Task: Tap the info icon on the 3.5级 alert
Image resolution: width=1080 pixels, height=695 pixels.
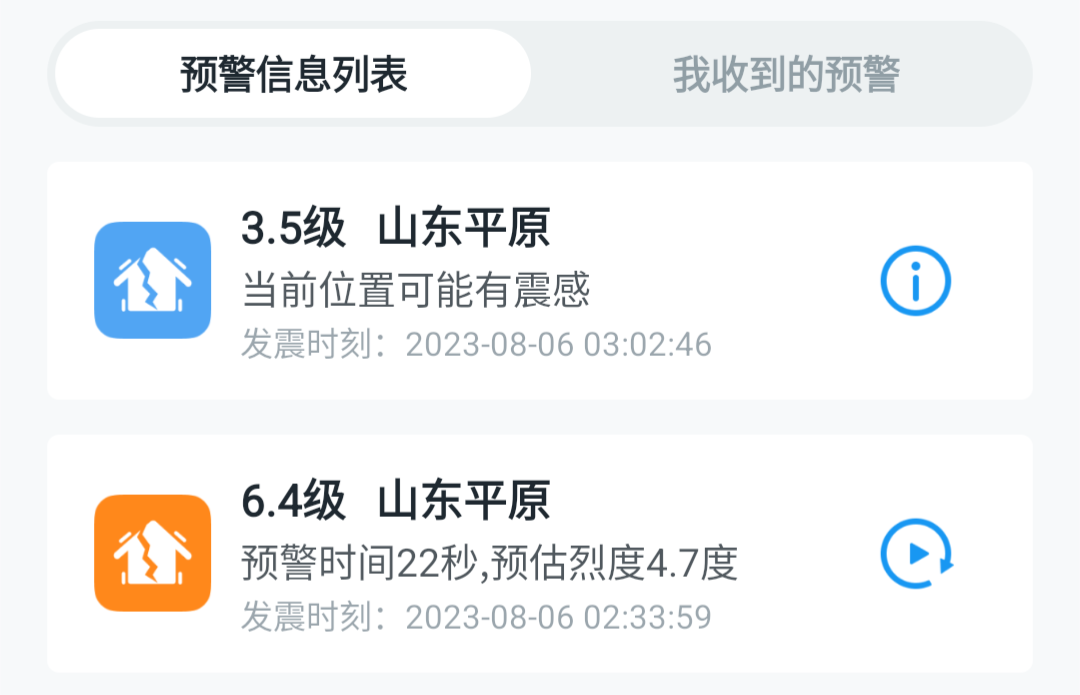Action: 915,281
